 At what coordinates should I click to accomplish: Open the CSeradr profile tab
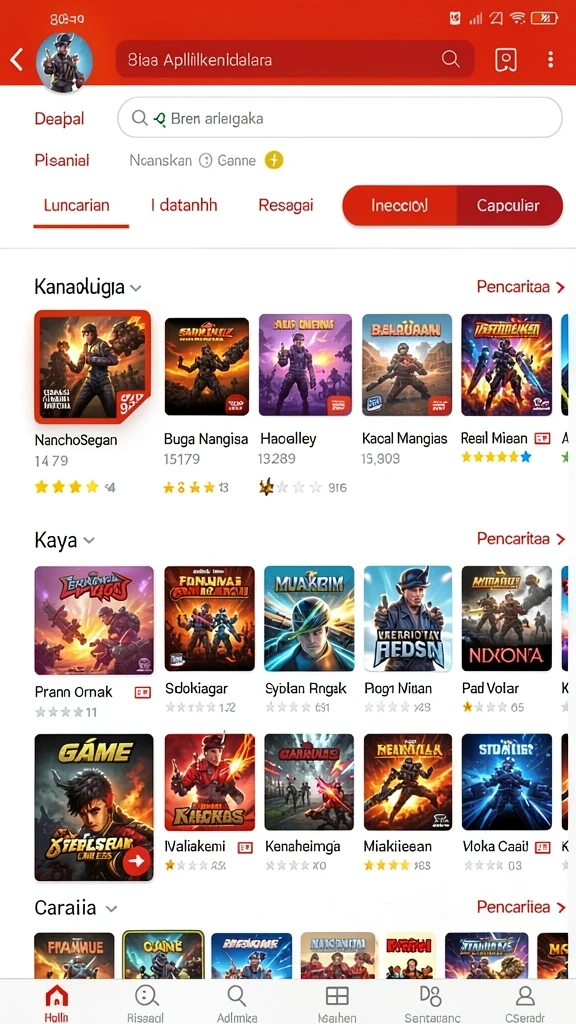coord(524,1002)
